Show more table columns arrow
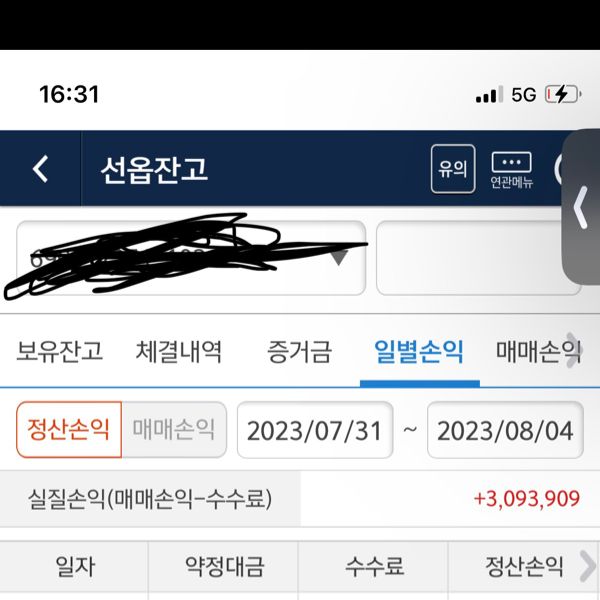The image size is (600, 600). tap(587, 567)
